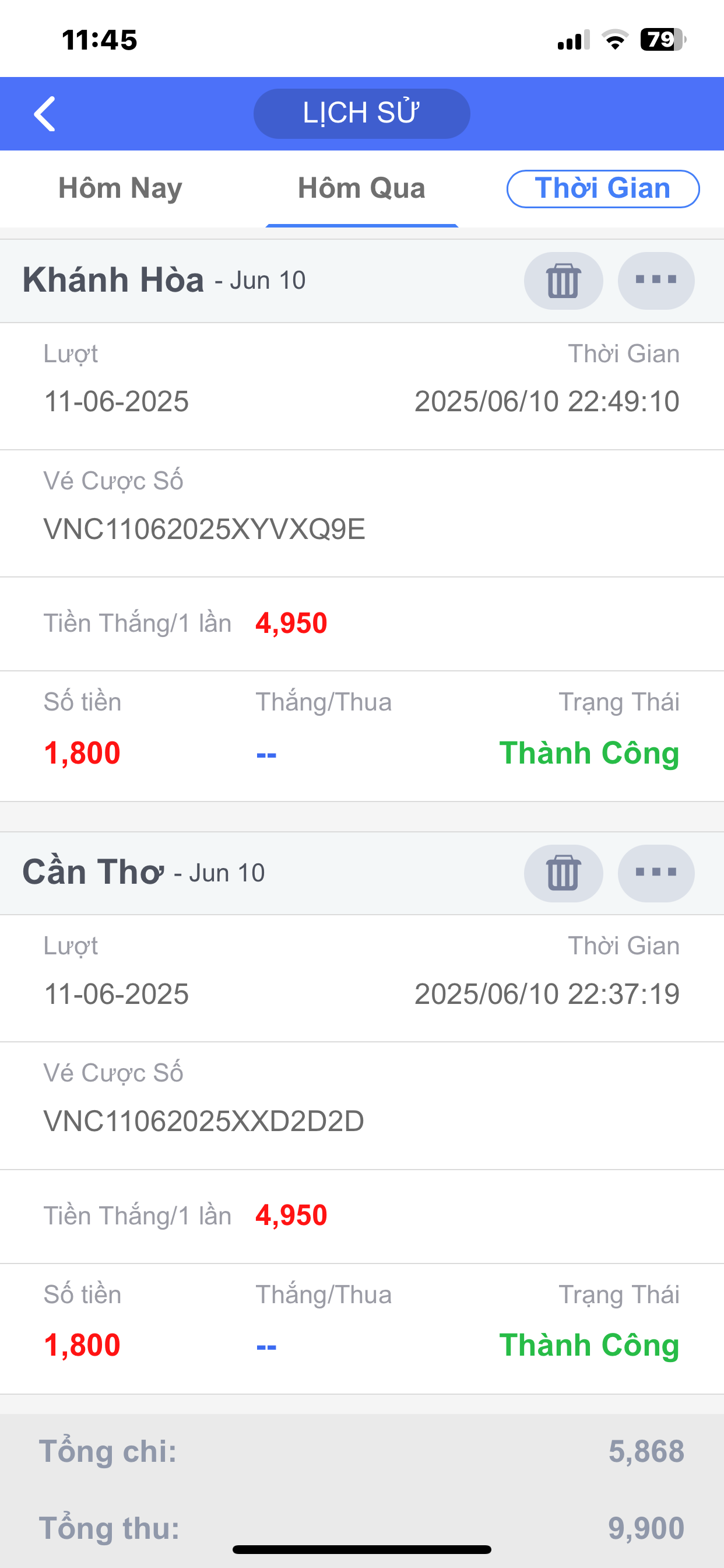Viewport: 724px width, 1568px height.
Task: Open the Thời Gian date filter
Action: pos(602,188)
